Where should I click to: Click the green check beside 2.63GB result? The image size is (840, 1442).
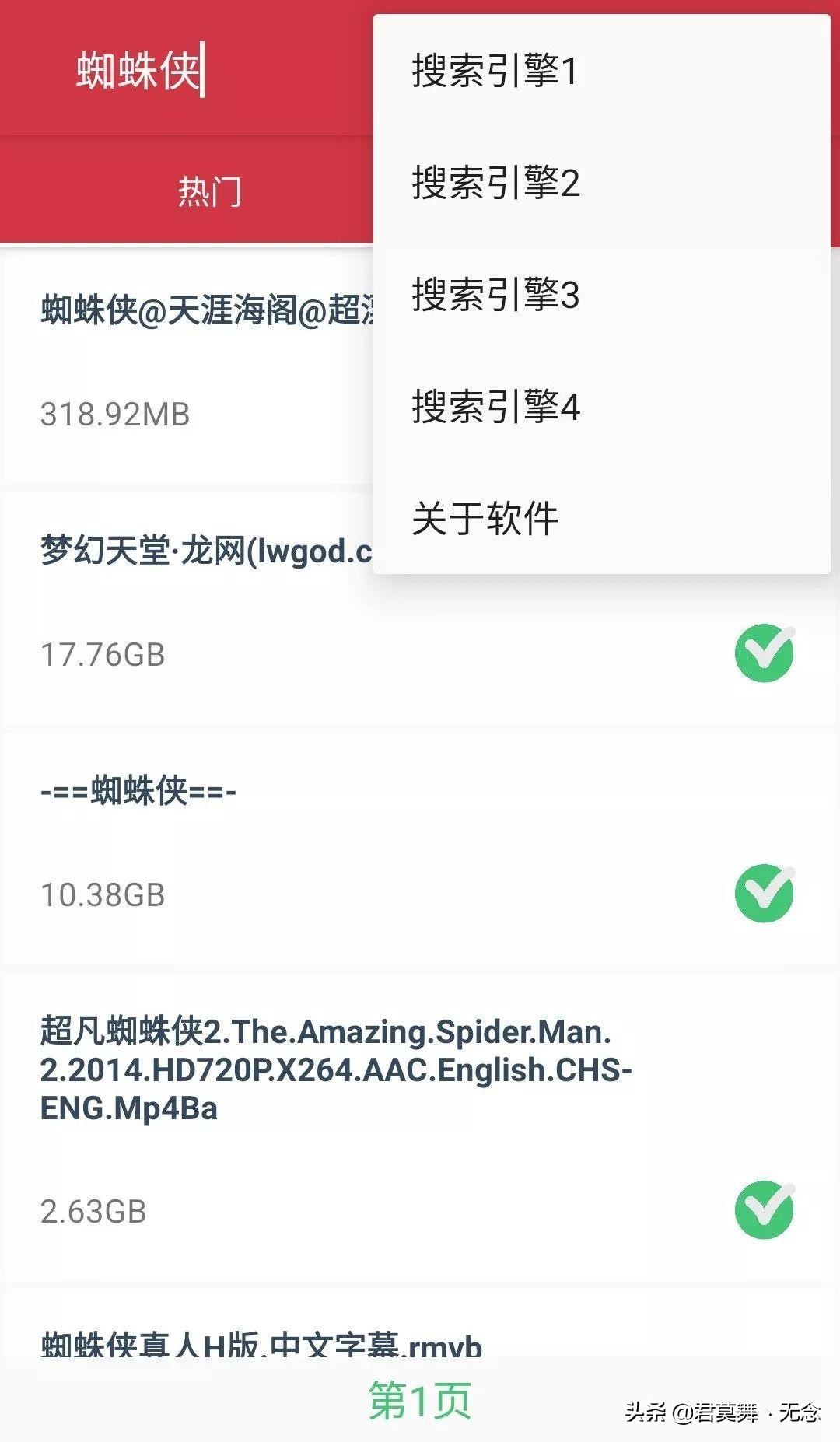point(766,1204)
